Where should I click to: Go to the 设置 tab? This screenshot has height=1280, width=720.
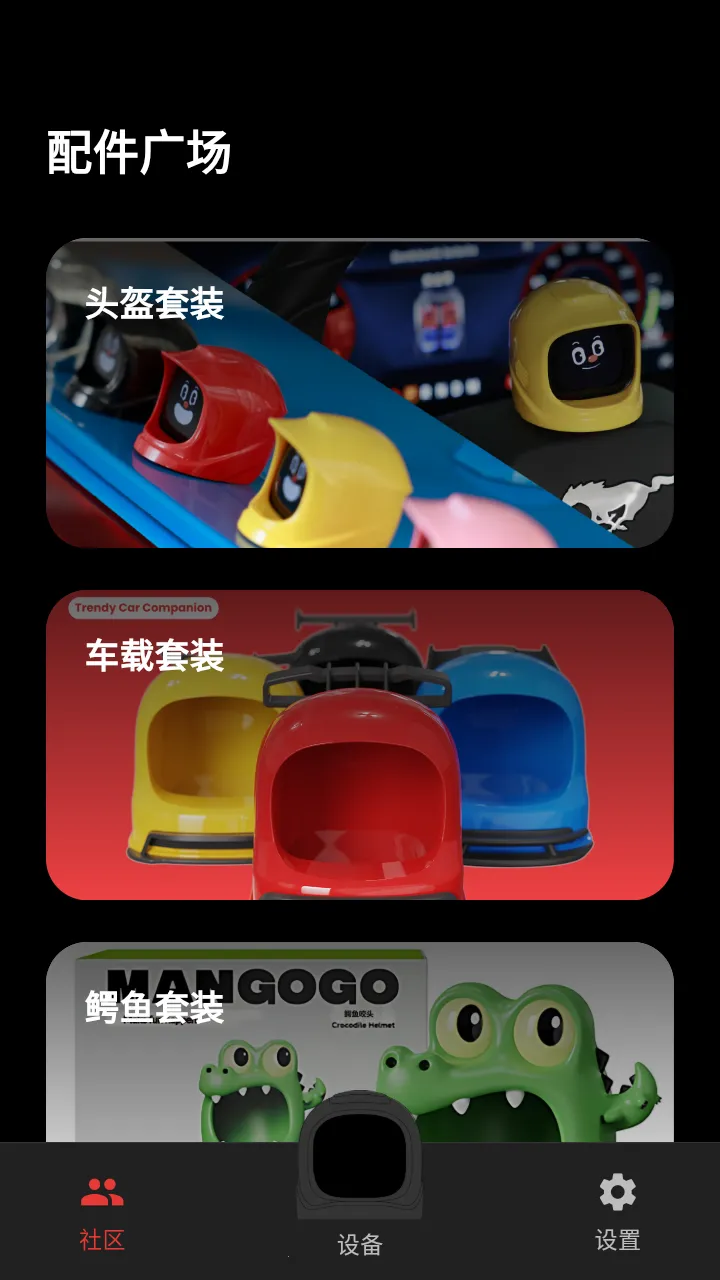tap(617, 1212)
